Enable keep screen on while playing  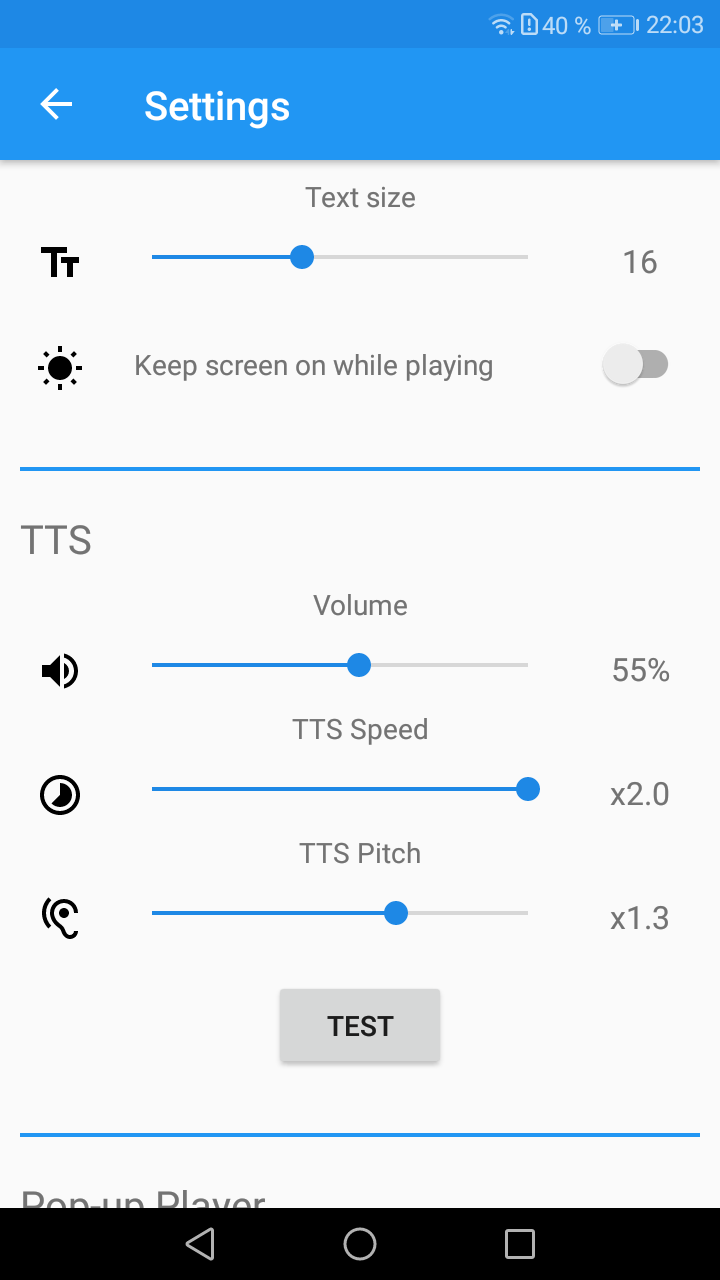click(x=636, y=365)
